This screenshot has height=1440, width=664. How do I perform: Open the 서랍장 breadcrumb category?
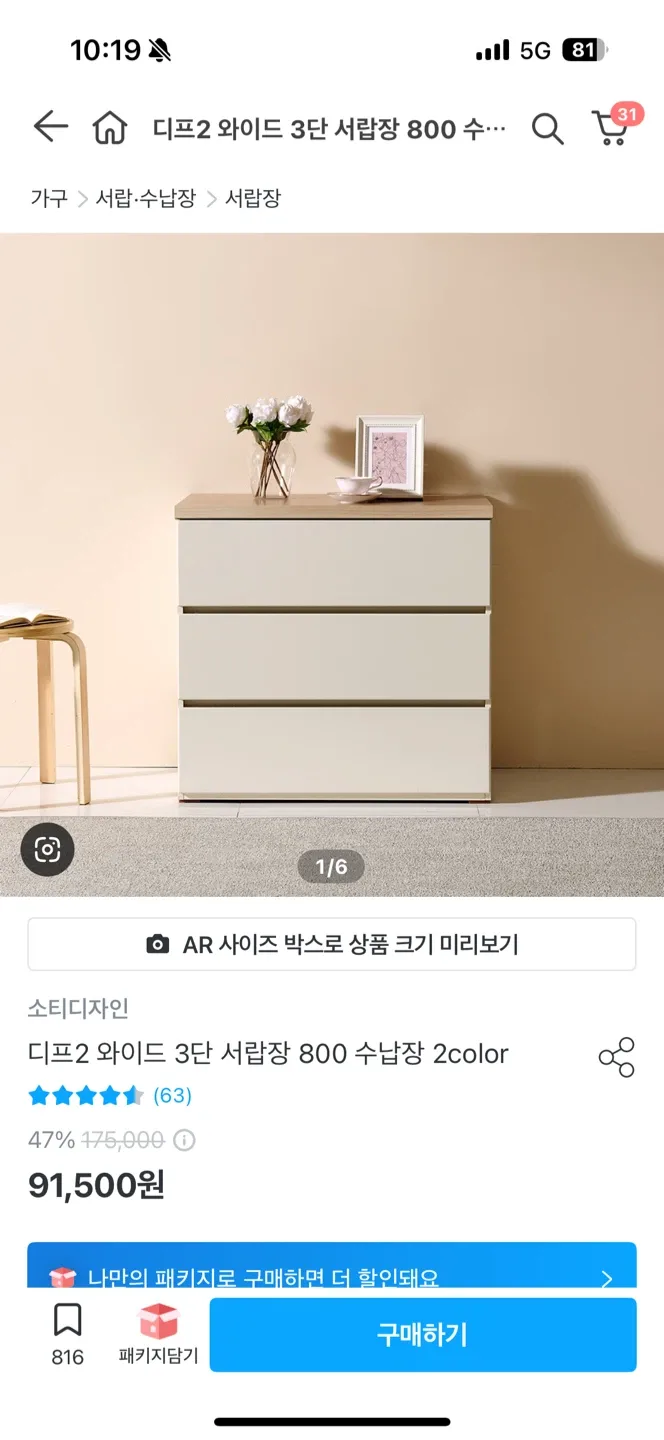point(252,198)
